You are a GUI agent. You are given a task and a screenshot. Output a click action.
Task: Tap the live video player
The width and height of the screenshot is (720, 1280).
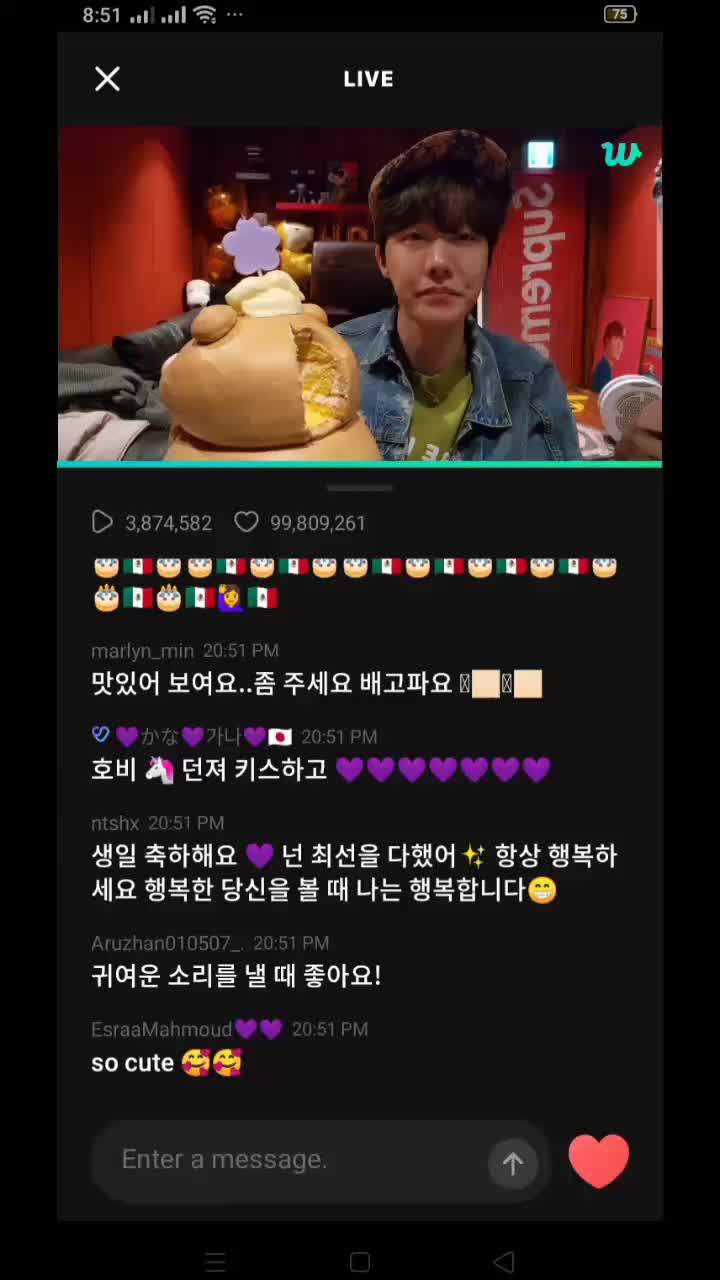tap(360, 294)
